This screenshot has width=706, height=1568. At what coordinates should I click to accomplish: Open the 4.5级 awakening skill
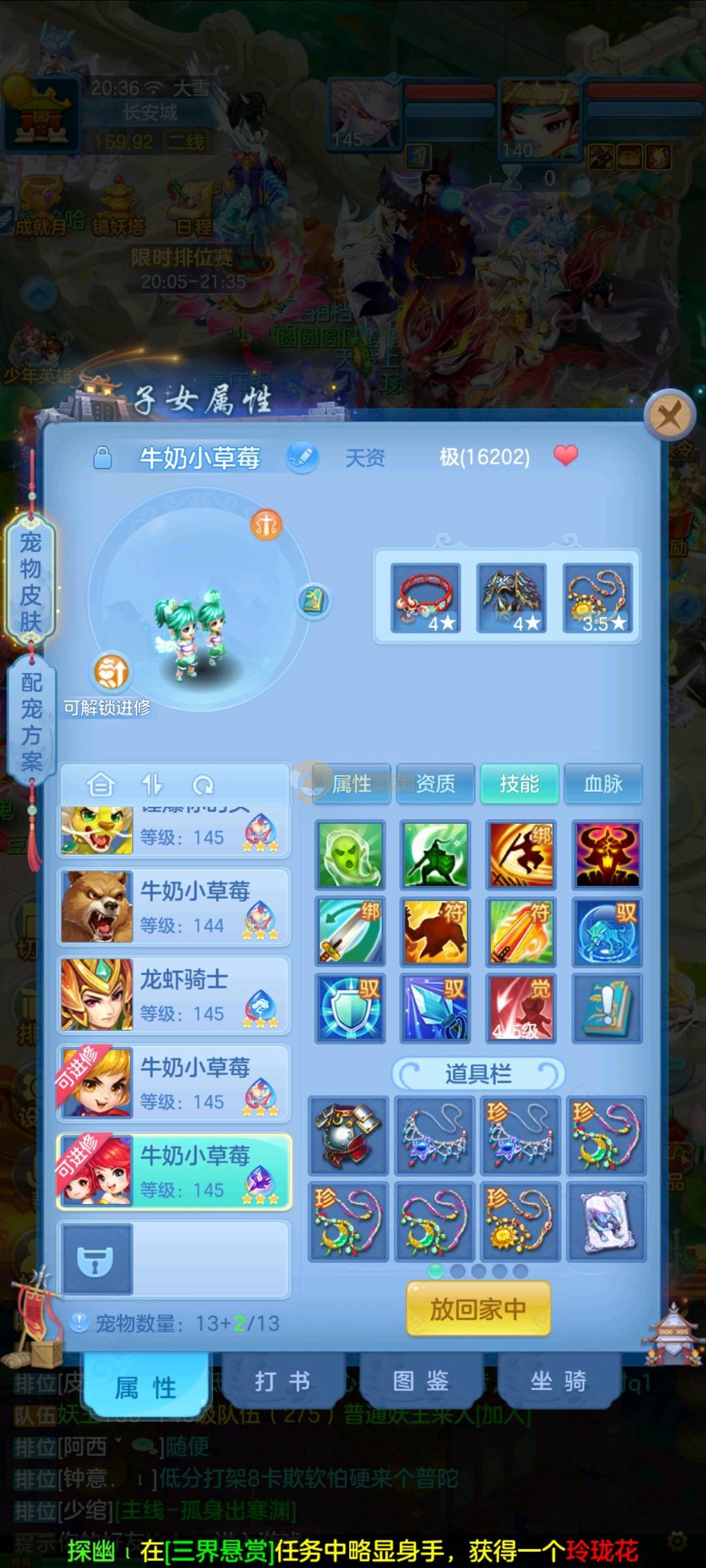[521, 1007]
